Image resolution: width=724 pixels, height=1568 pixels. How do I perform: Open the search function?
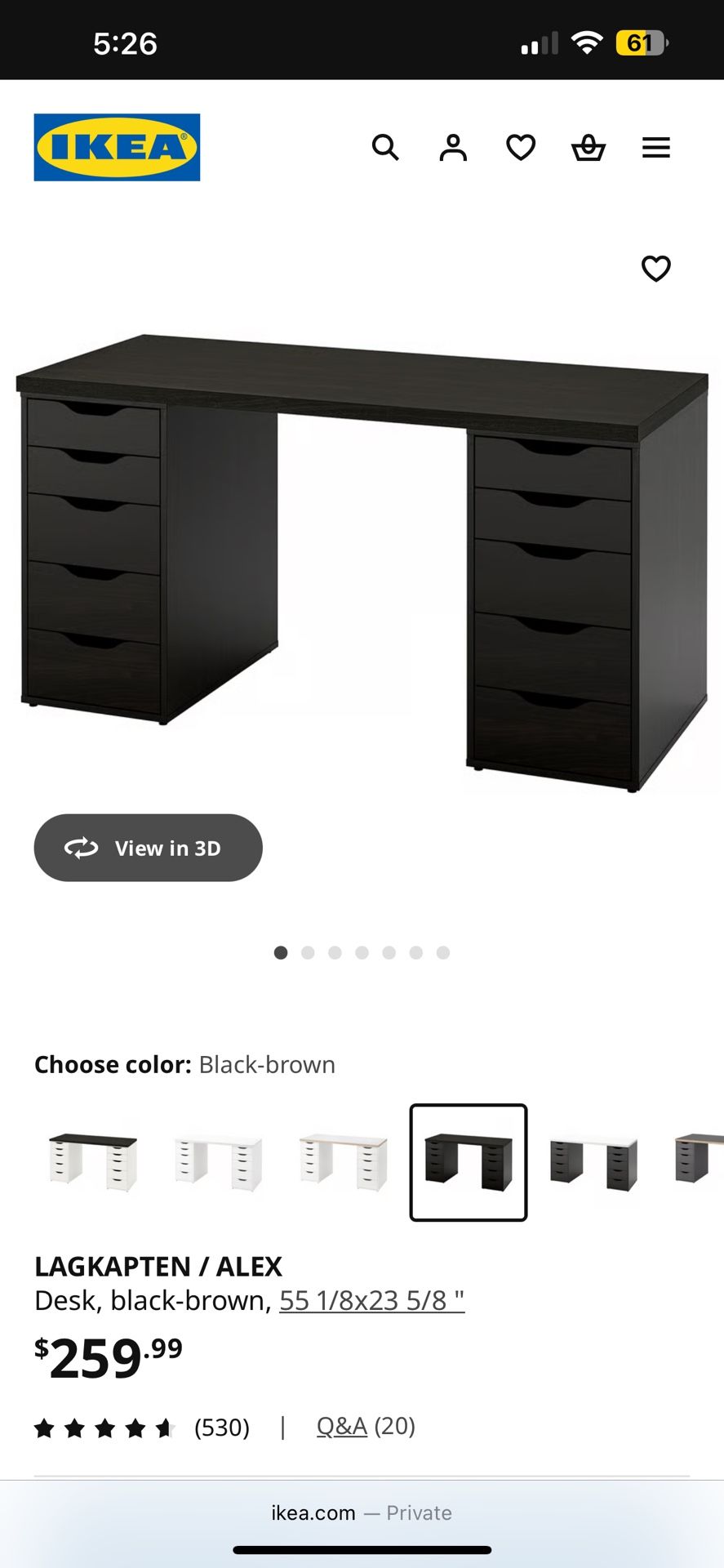coord(385,148)
